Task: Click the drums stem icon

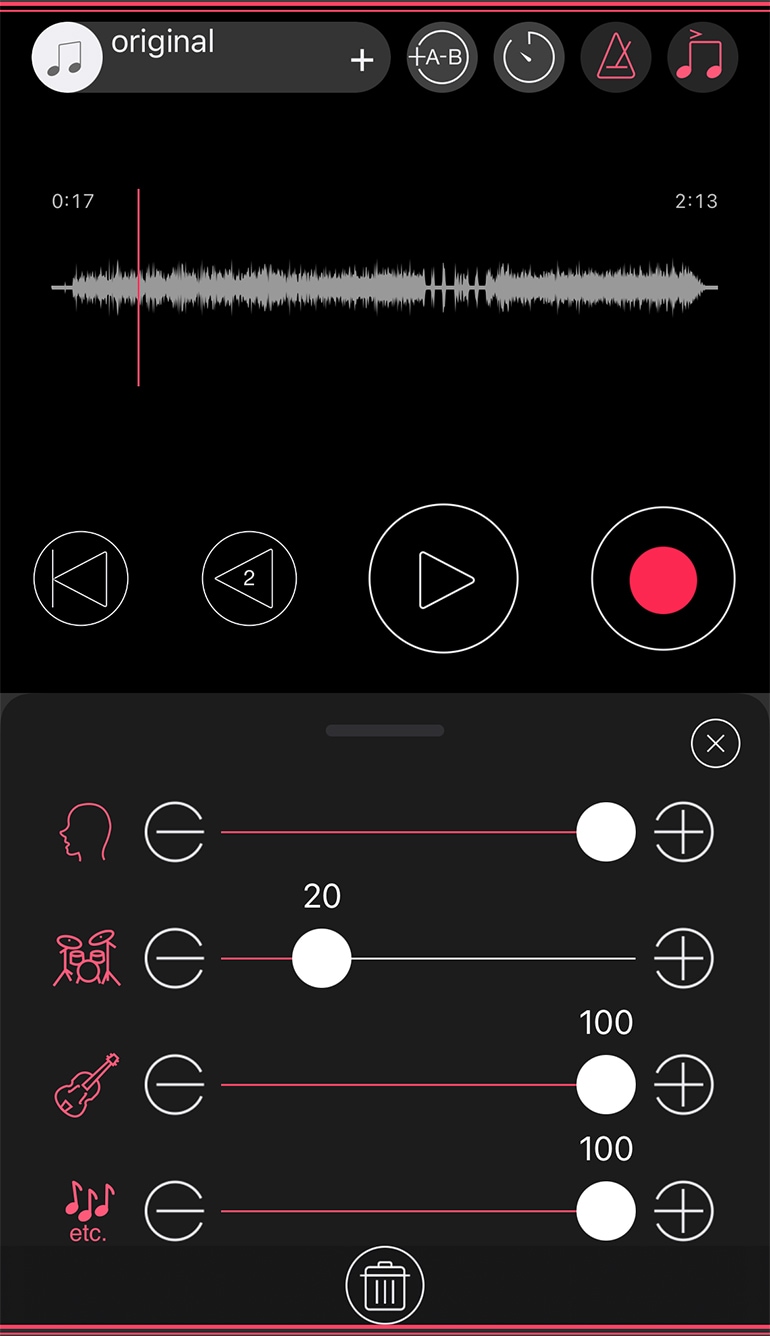Action: click(85, 958)
